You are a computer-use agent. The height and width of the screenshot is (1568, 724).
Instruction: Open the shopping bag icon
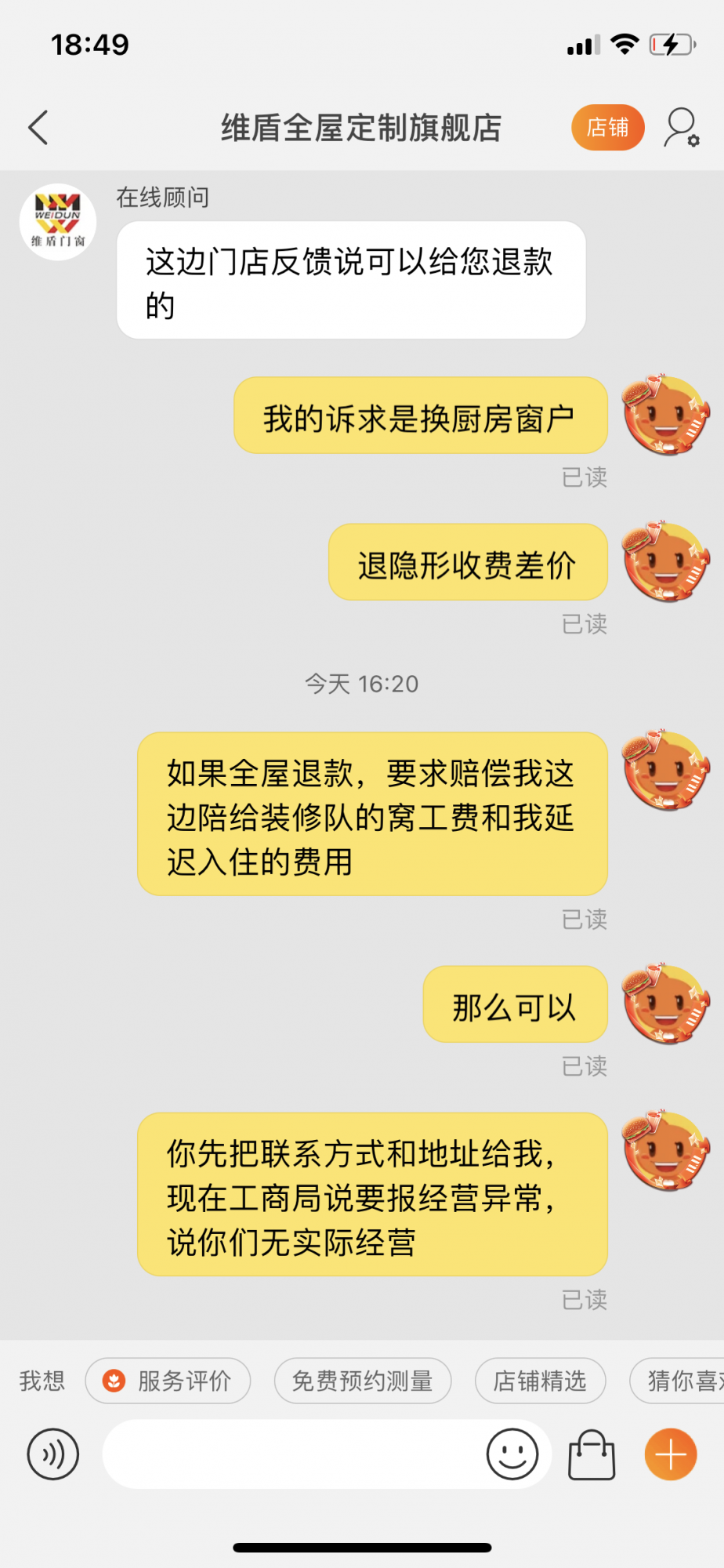pyautogui.click(x=592, y=1454)
